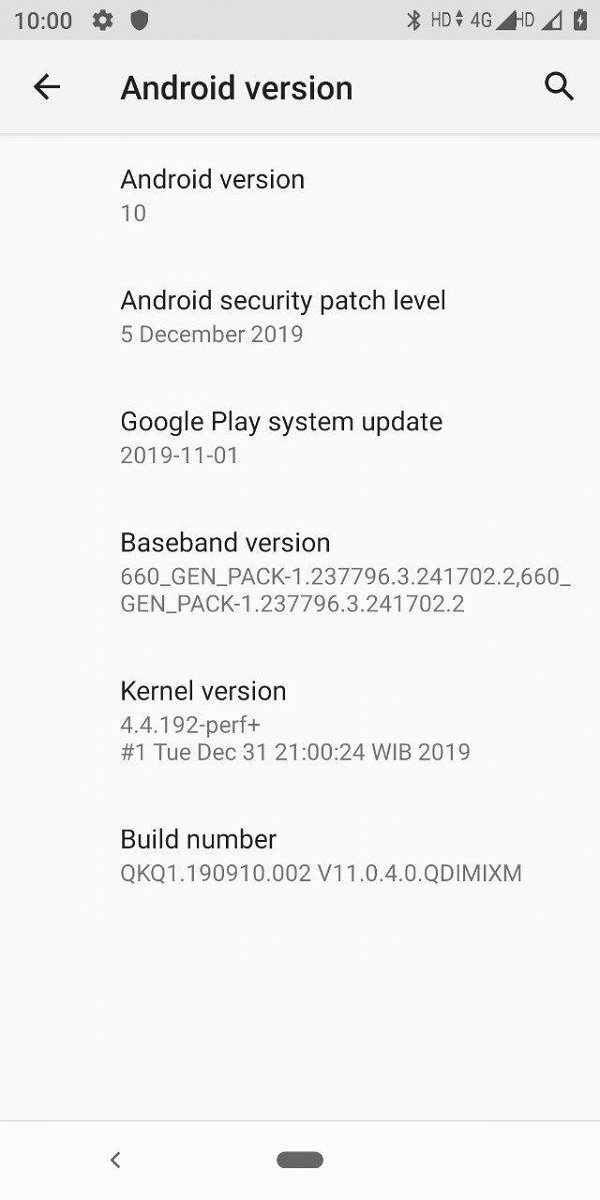
Task: Go back from Android version page
Action: click(x=47, y=88)
